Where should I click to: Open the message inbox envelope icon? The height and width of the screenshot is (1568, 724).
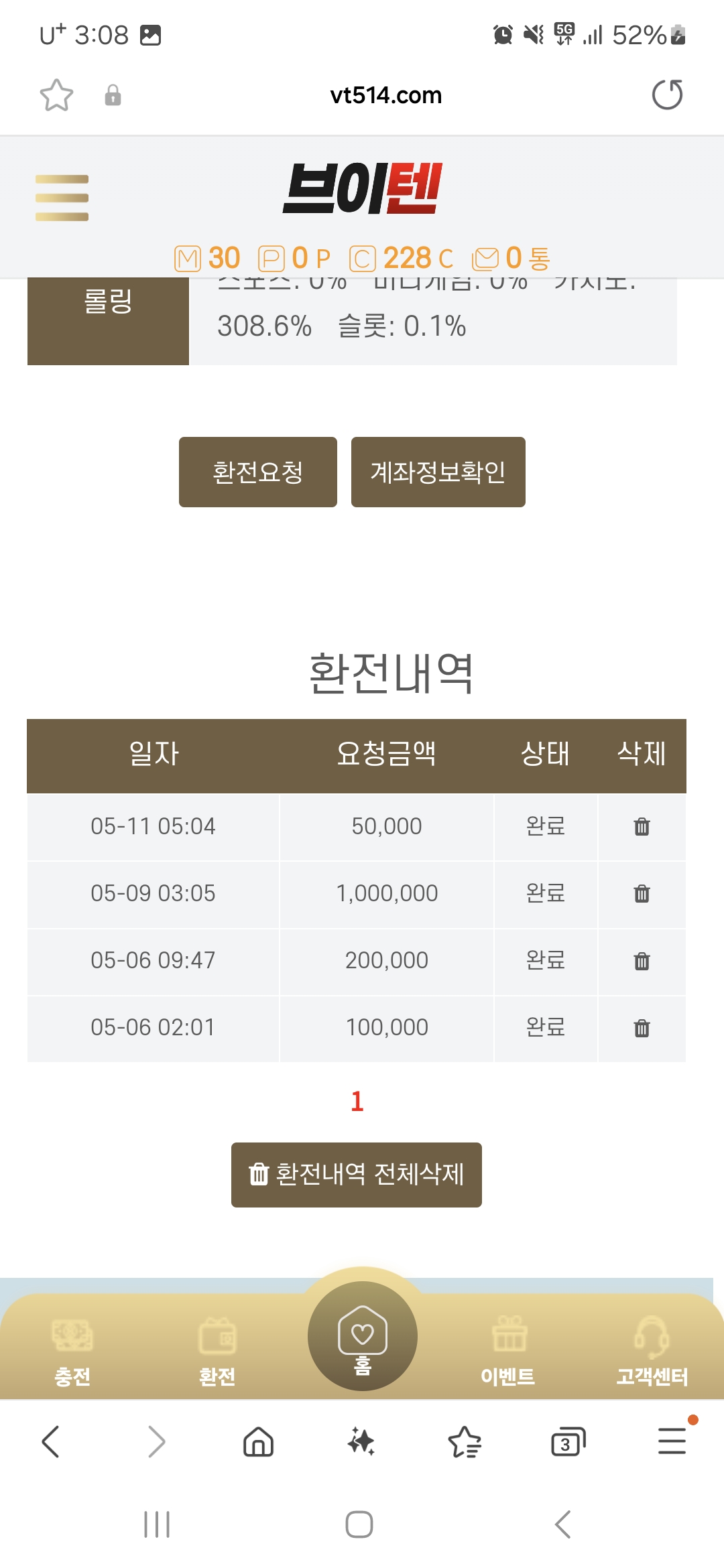(x=485, y=259)
